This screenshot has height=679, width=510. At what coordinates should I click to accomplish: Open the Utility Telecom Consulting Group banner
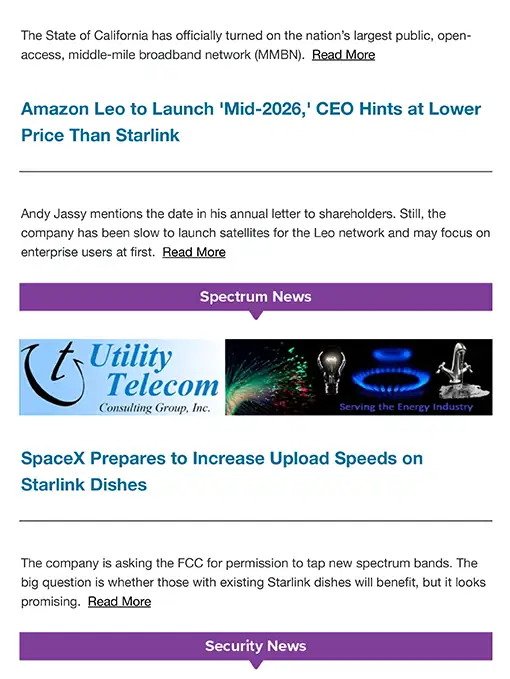pyautogui.click(x=255, y=377)
